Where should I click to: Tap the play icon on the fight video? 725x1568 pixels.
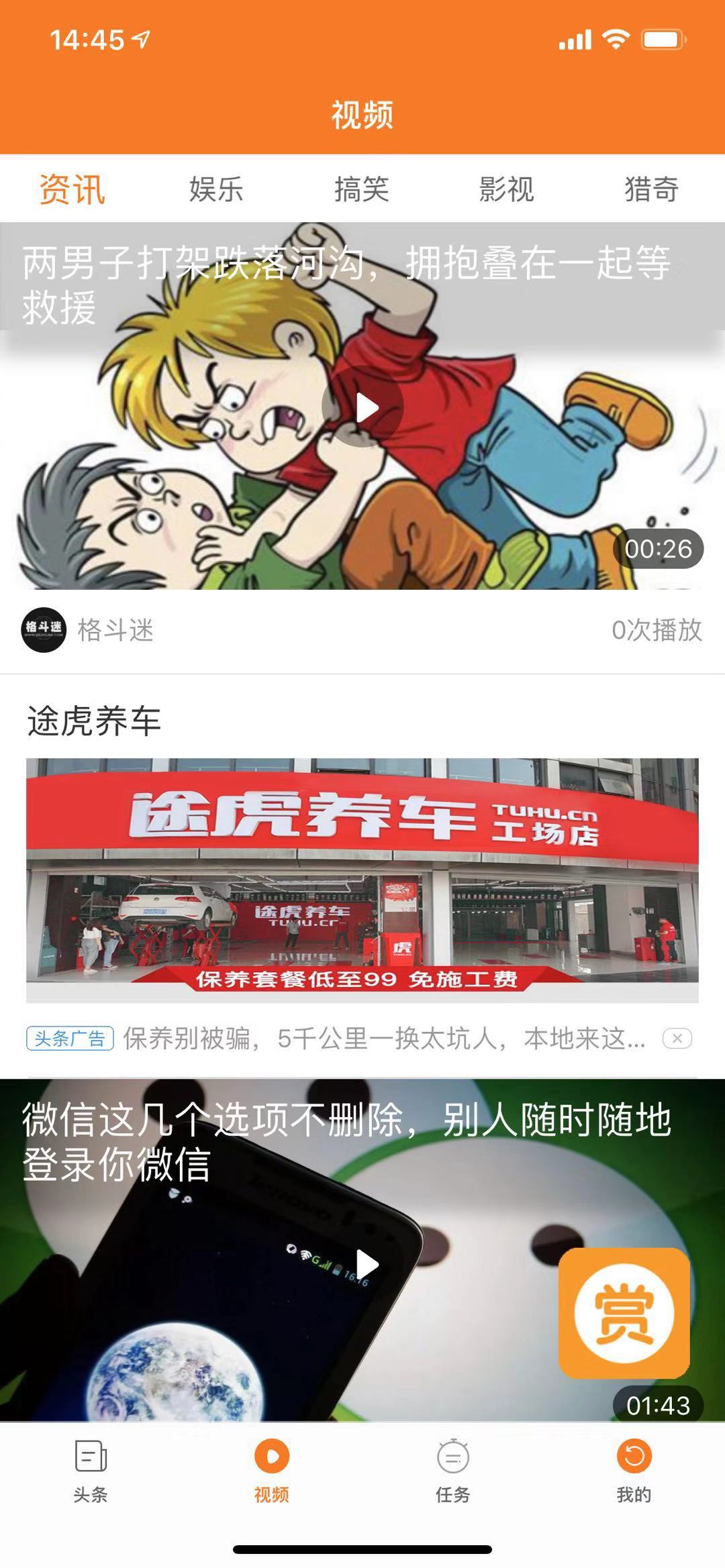(x=362, y=407)
